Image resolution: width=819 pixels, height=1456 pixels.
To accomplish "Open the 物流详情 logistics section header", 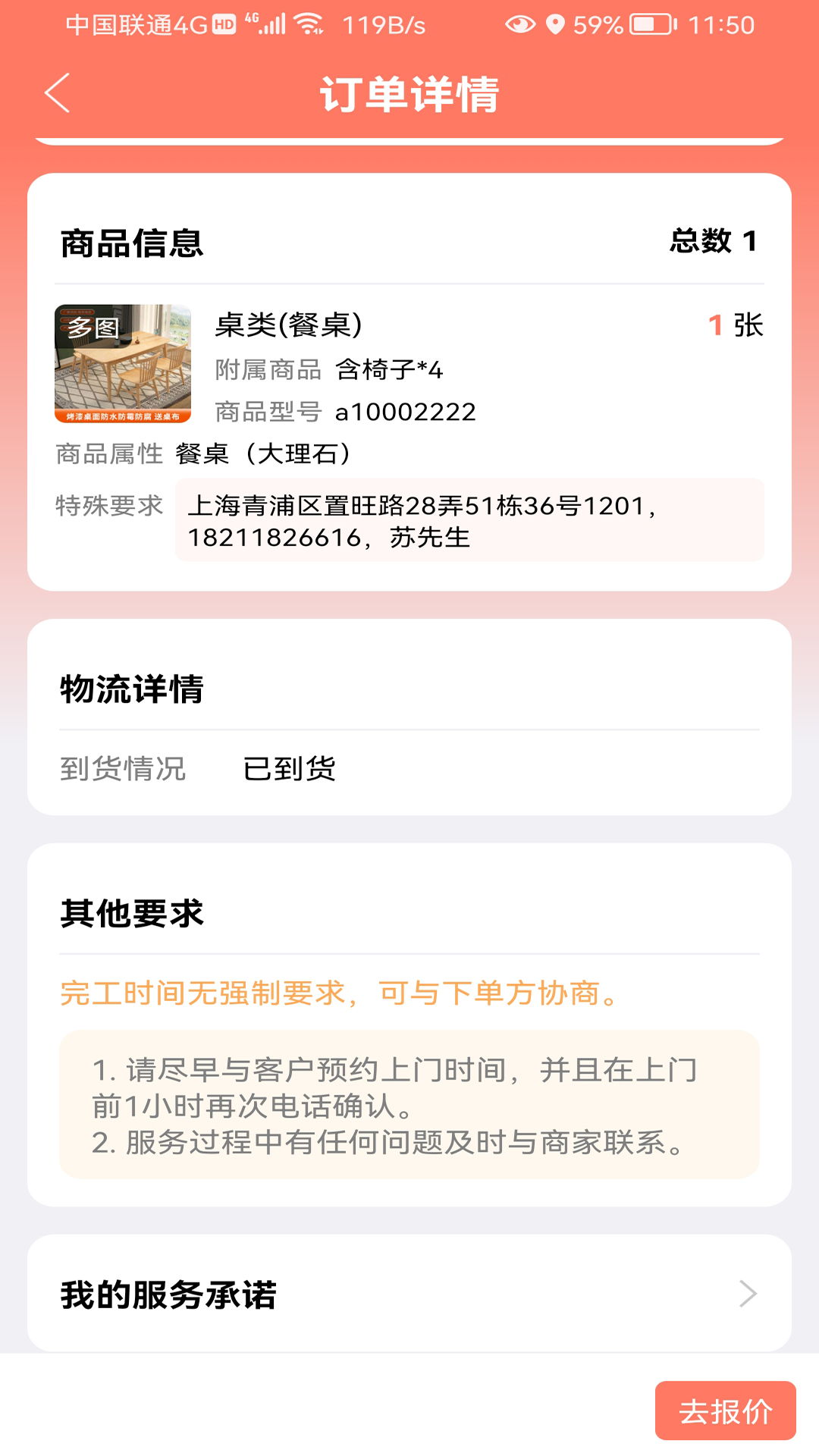I will [133, 689].
